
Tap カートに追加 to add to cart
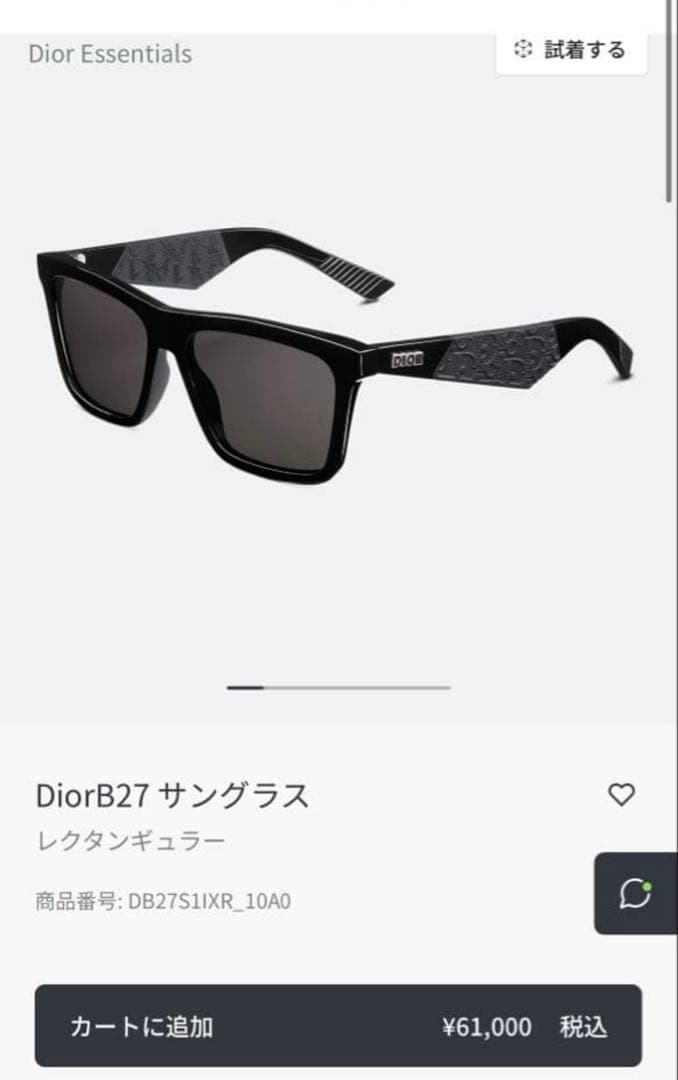click(x=338, y=1026)
